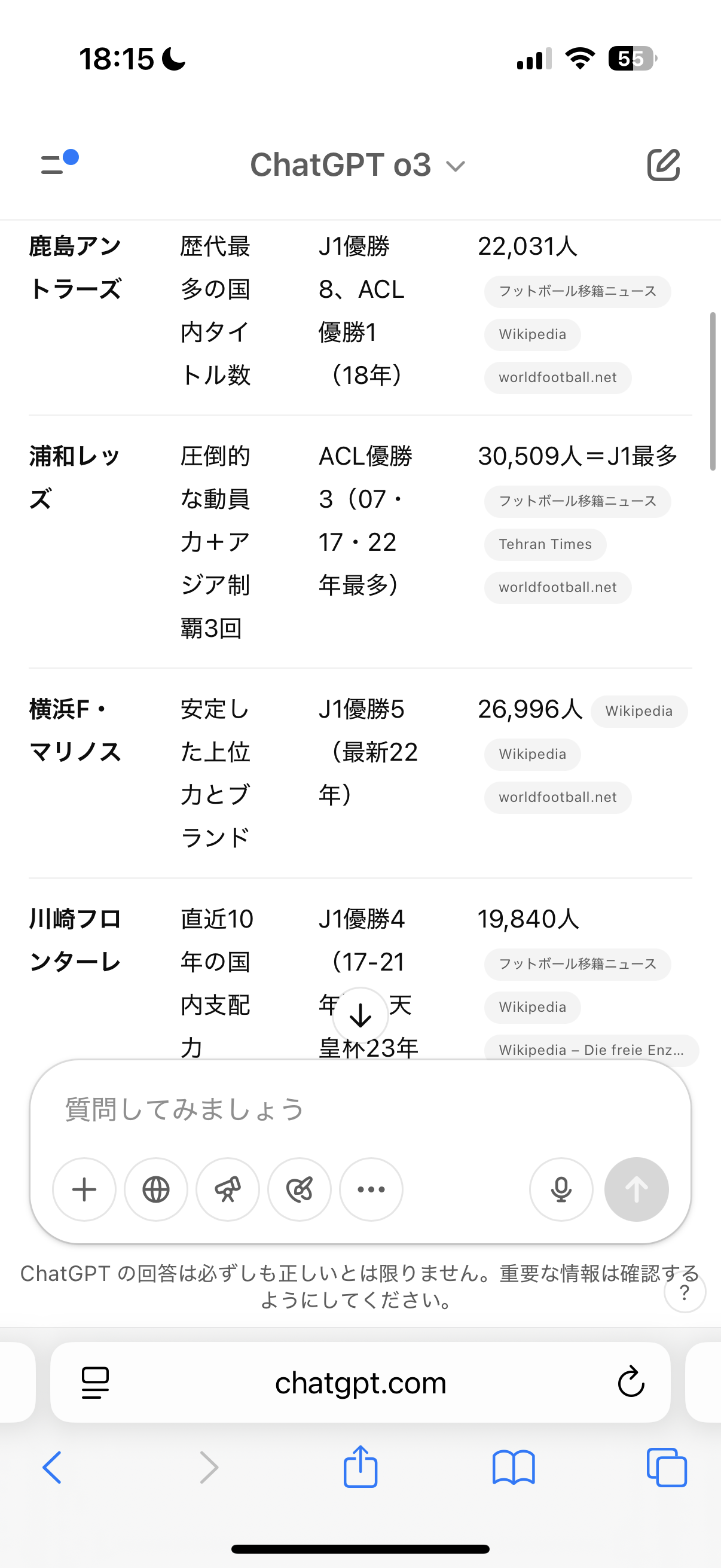This screenshot has width=721, height=1568.
Task: Start voice input with the microphone
Action: coord(561,1189)
